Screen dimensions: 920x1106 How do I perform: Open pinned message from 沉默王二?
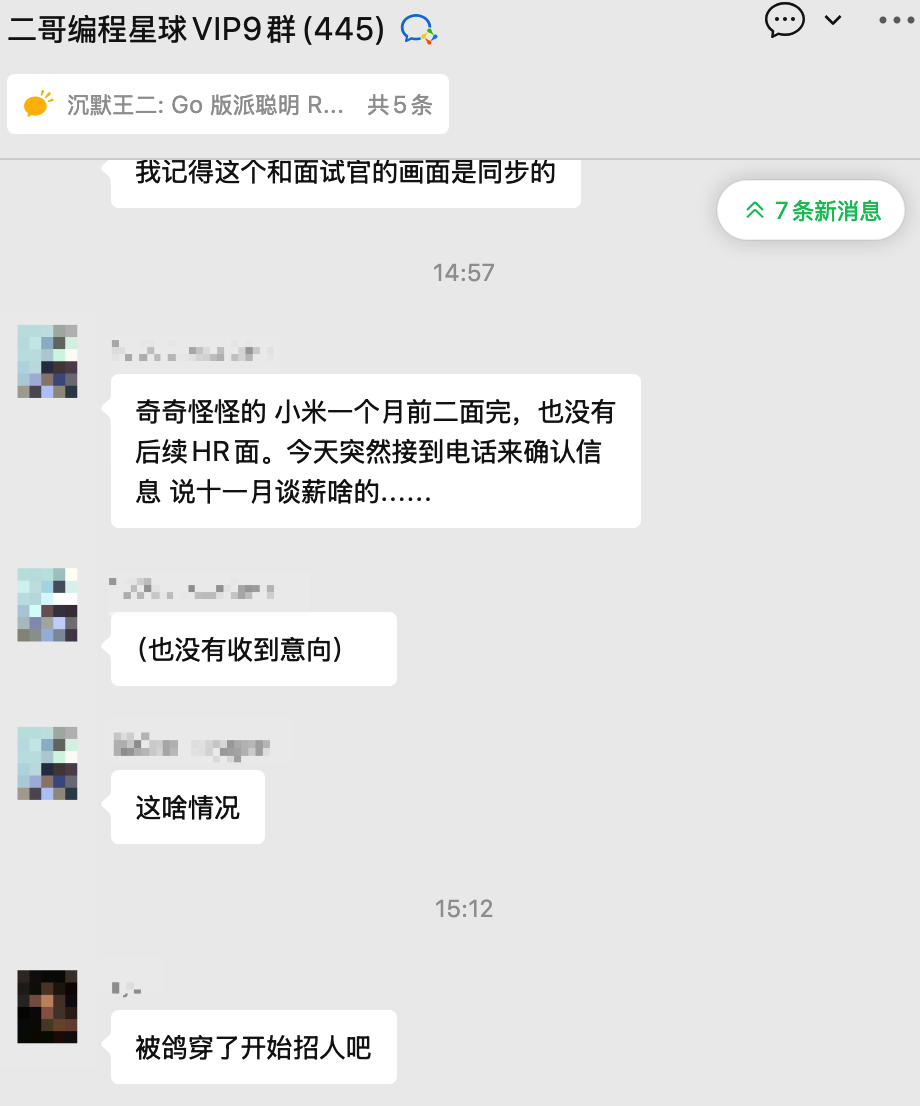click(228, 105)
